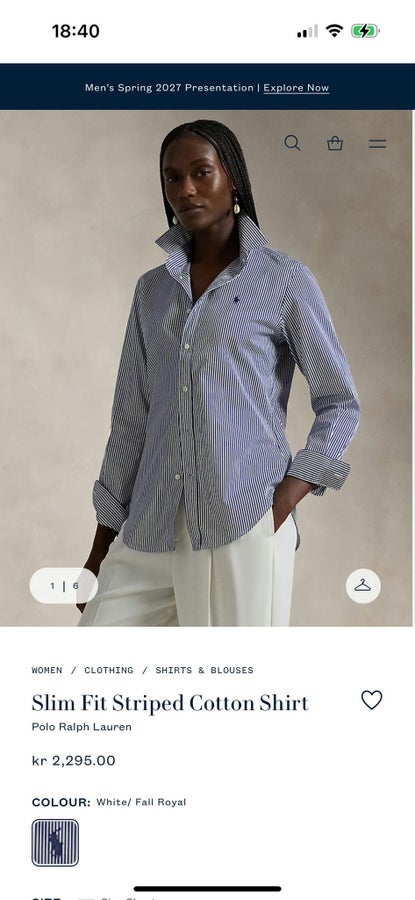Go to the Clothing breadcrumb

click(108, 670)
